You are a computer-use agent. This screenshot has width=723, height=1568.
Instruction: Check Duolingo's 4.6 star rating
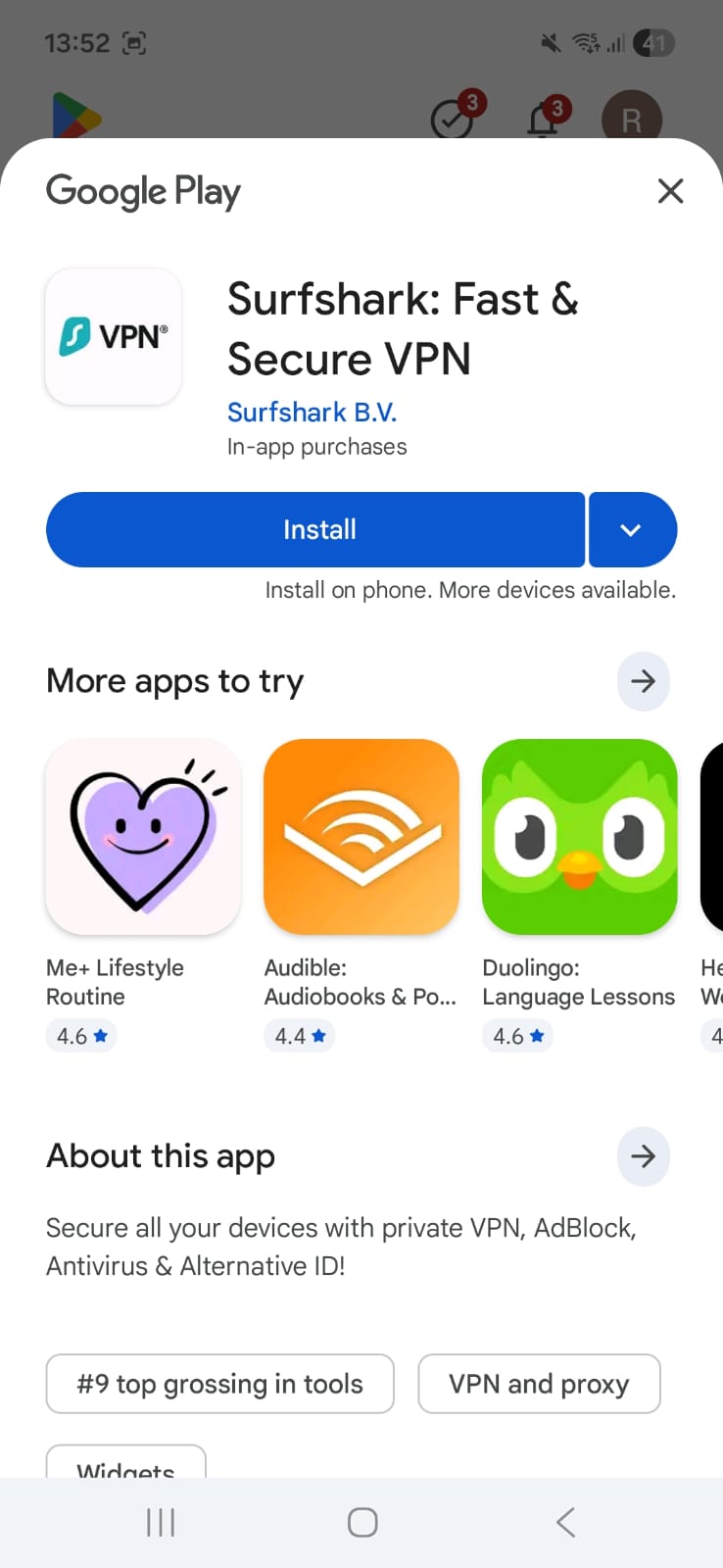point(517,1036)
